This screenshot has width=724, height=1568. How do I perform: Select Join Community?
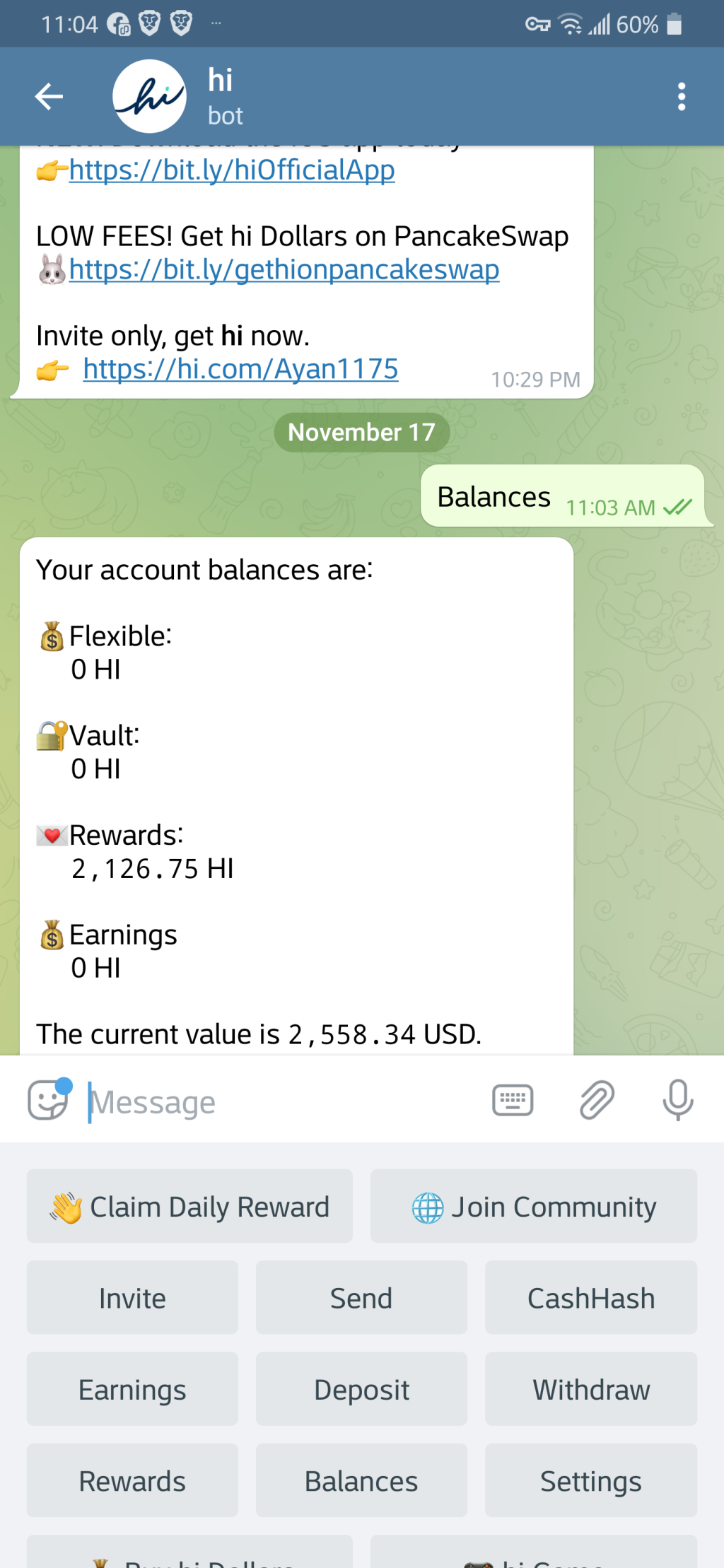click(x=534, y=1206)
